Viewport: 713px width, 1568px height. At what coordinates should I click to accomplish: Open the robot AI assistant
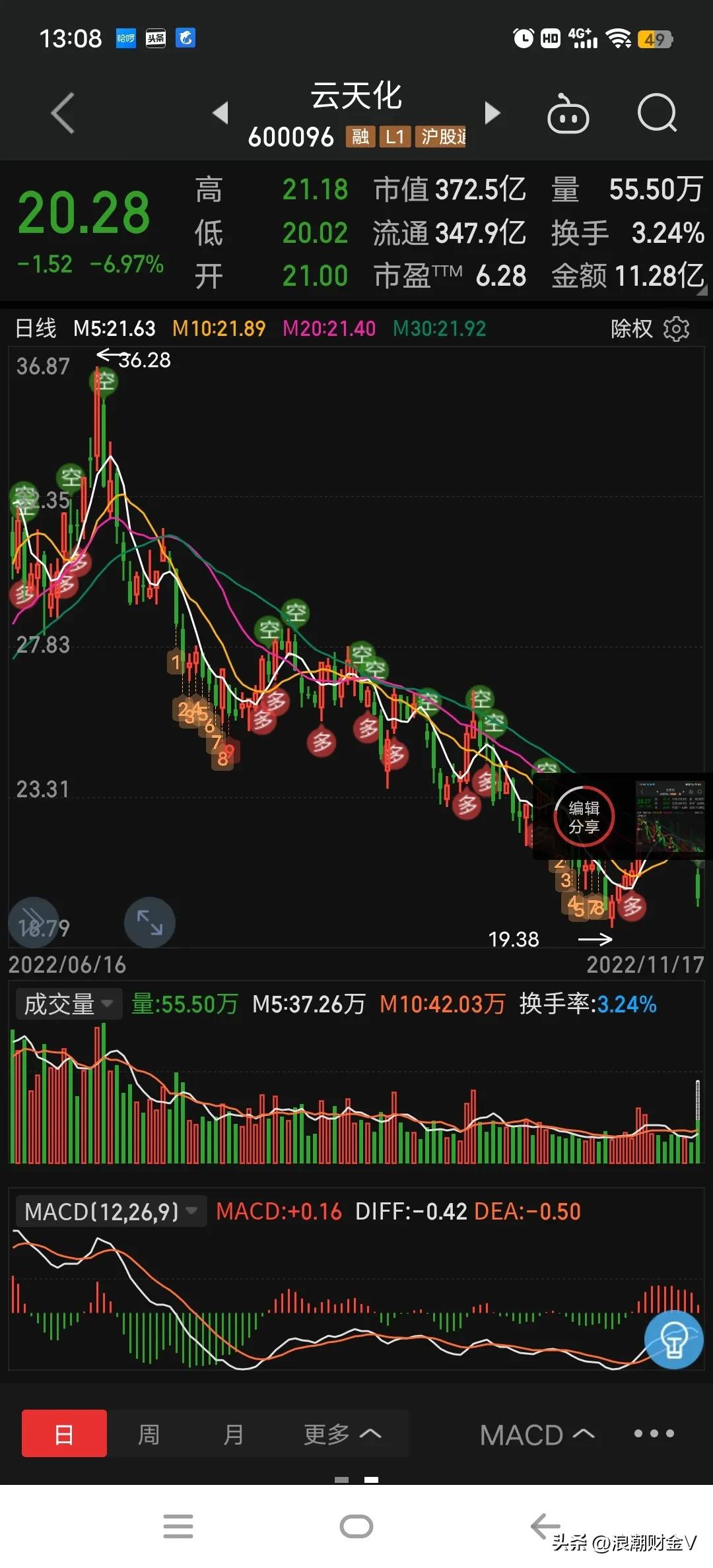(x=568, y=114)
